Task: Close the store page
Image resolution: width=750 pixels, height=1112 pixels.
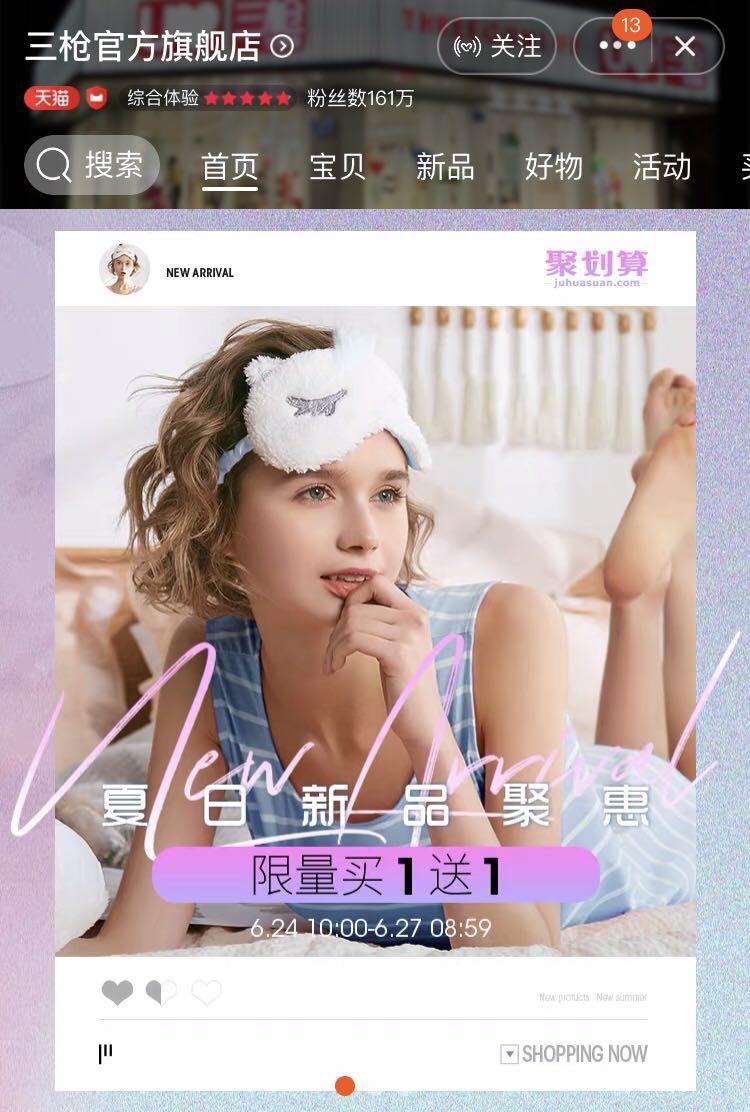Action: [685, 46]
